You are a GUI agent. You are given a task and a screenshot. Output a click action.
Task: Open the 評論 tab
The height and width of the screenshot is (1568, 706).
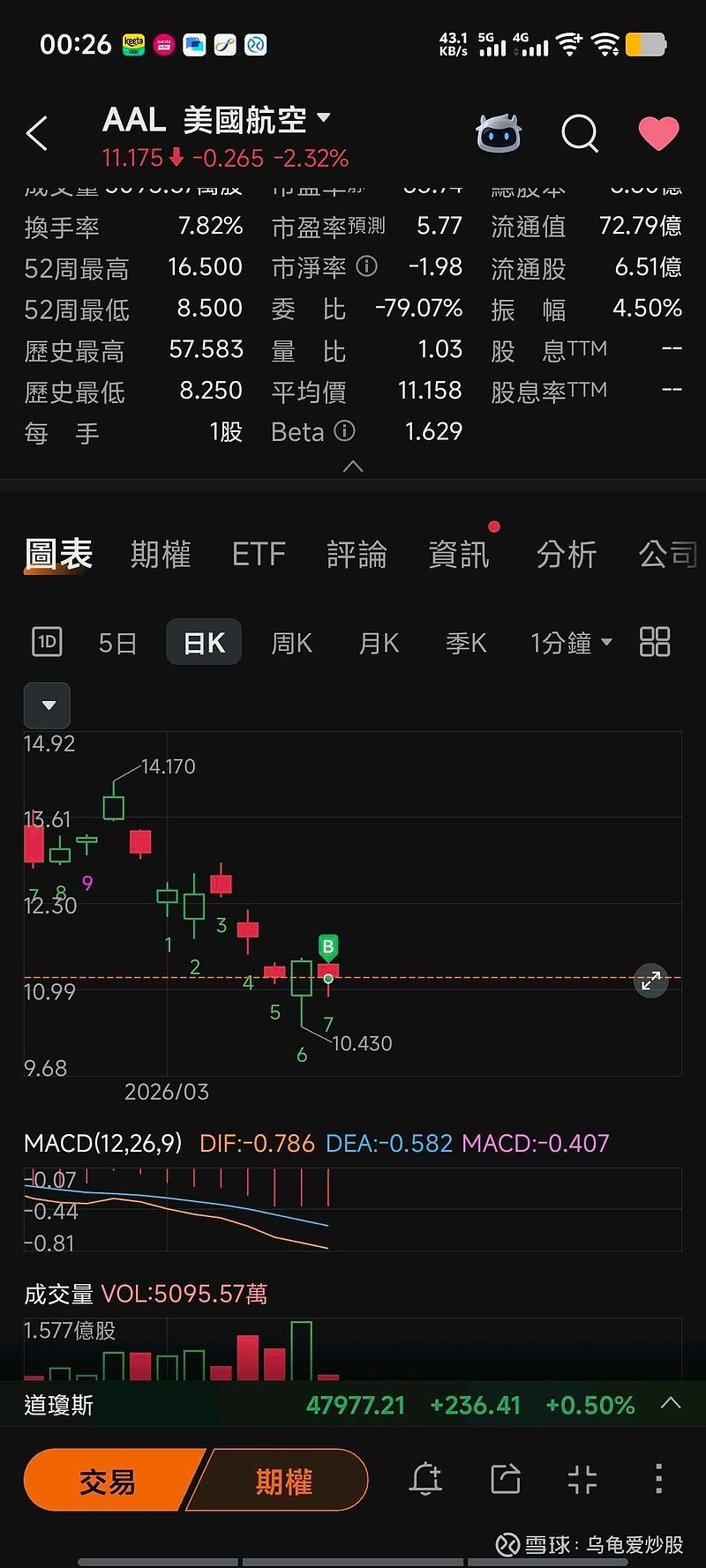[x=357, y=555]
